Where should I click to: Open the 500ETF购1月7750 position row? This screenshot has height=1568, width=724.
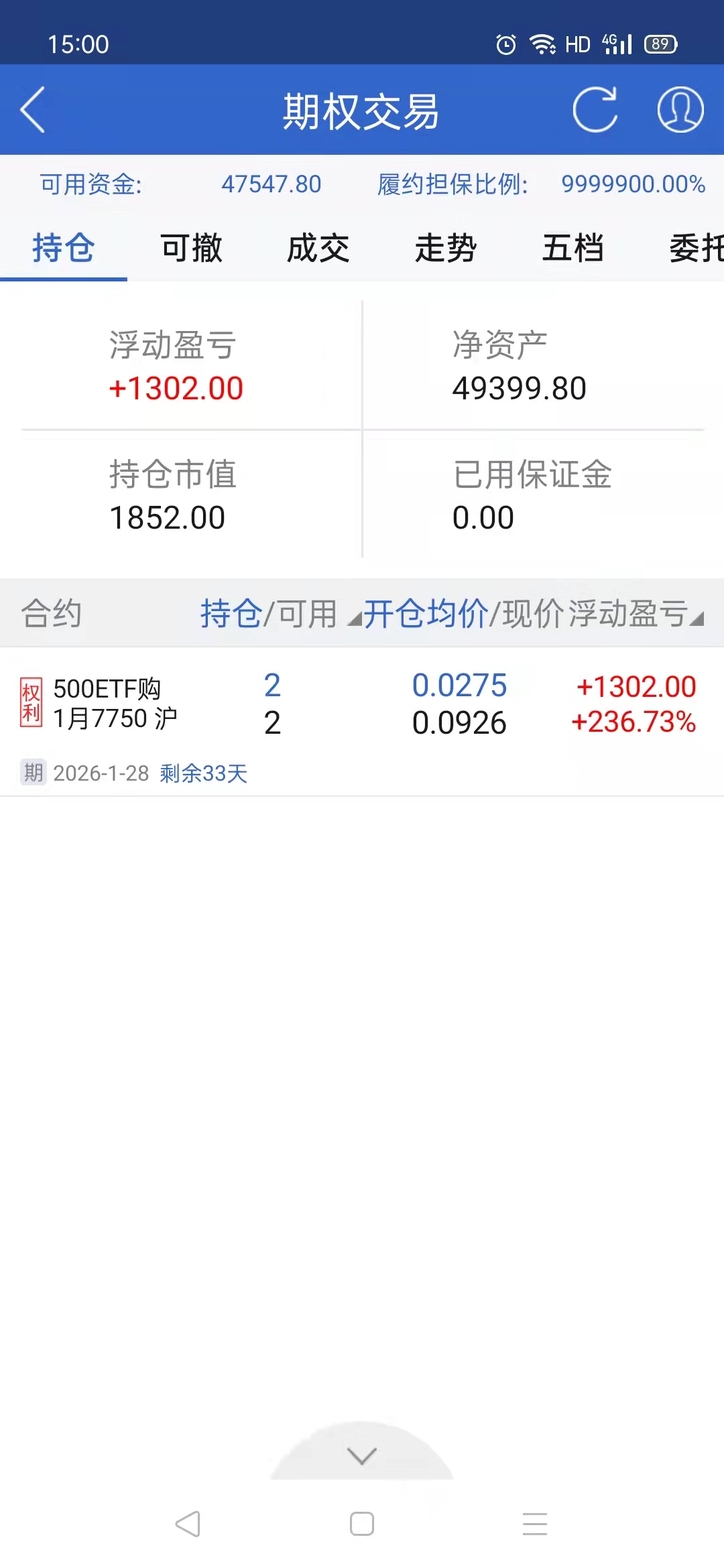point(362,705)
